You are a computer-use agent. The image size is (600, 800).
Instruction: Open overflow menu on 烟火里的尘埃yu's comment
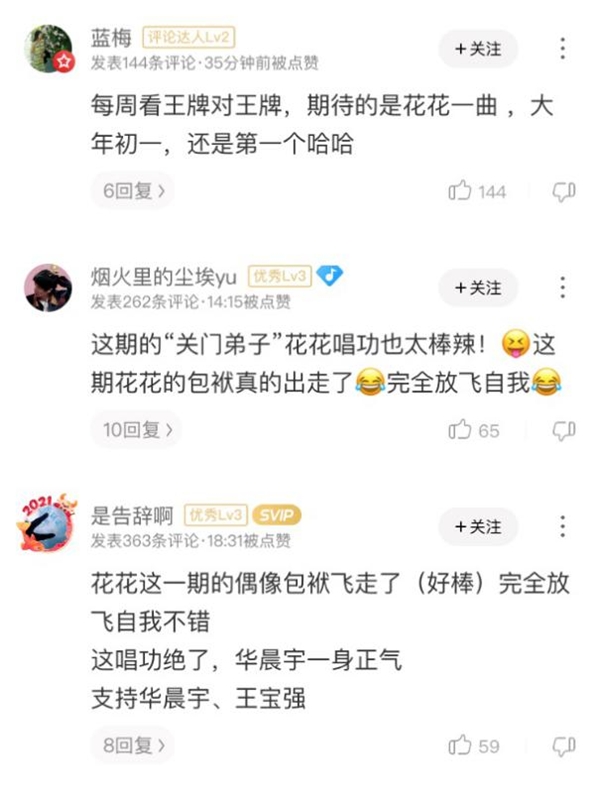[563, 288]
